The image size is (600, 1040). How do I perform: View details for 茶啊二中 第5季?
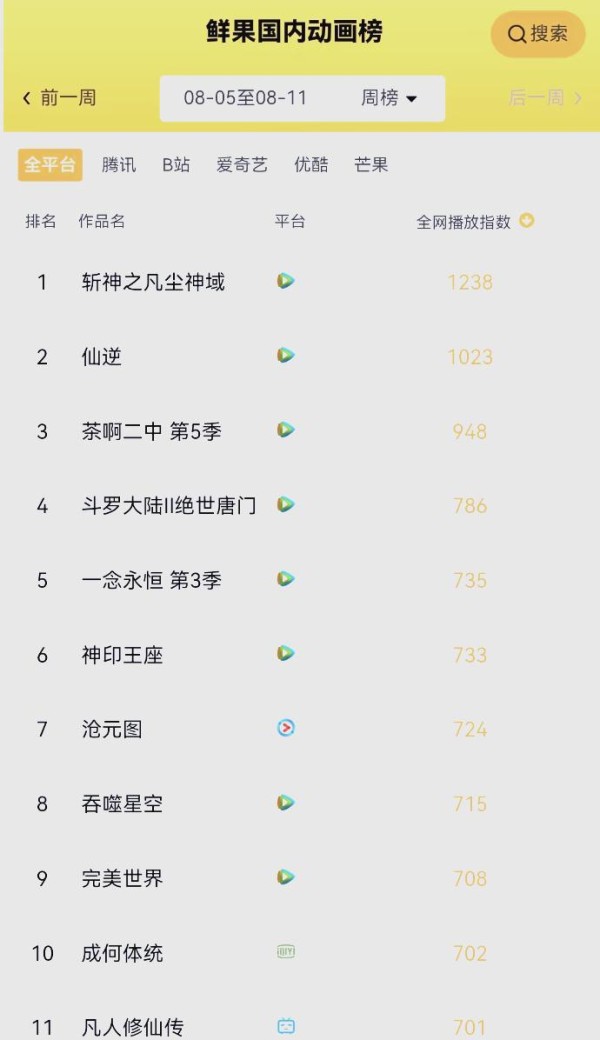click(151, 432)
